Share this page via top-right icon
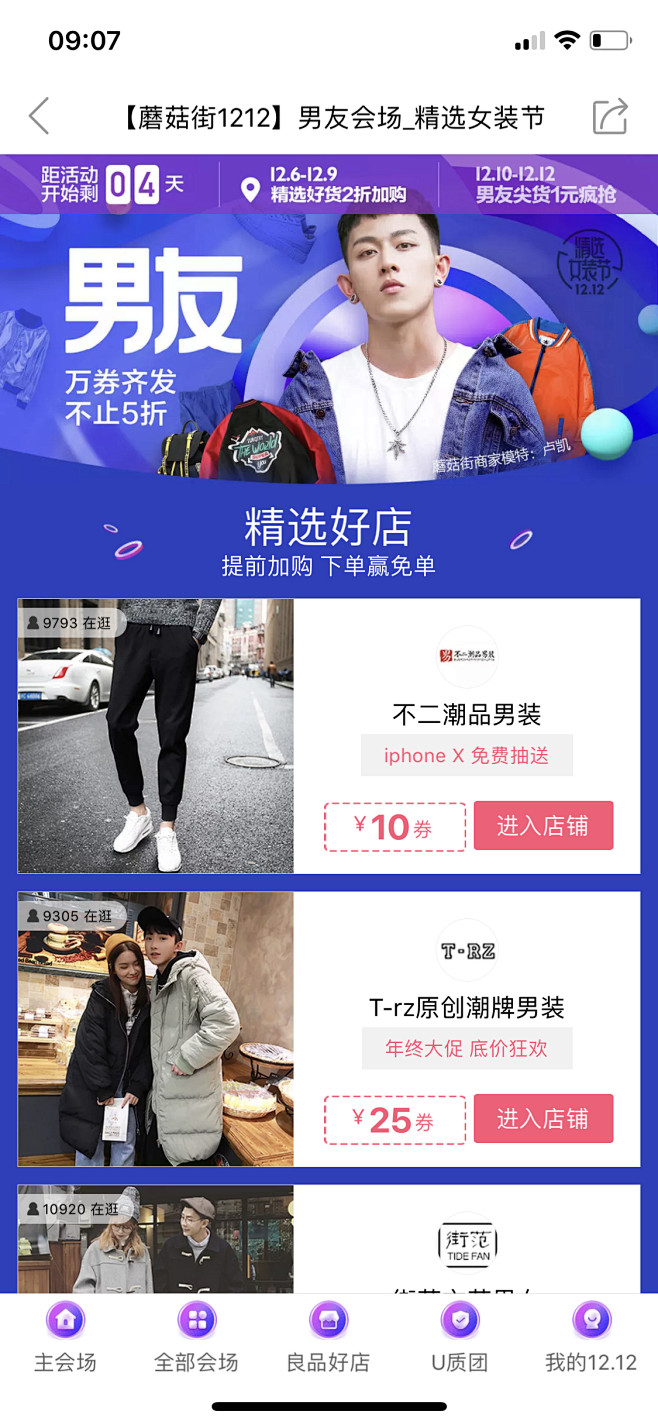The width and height of the screenshot is (658, 1425). [x=610, y=117]
